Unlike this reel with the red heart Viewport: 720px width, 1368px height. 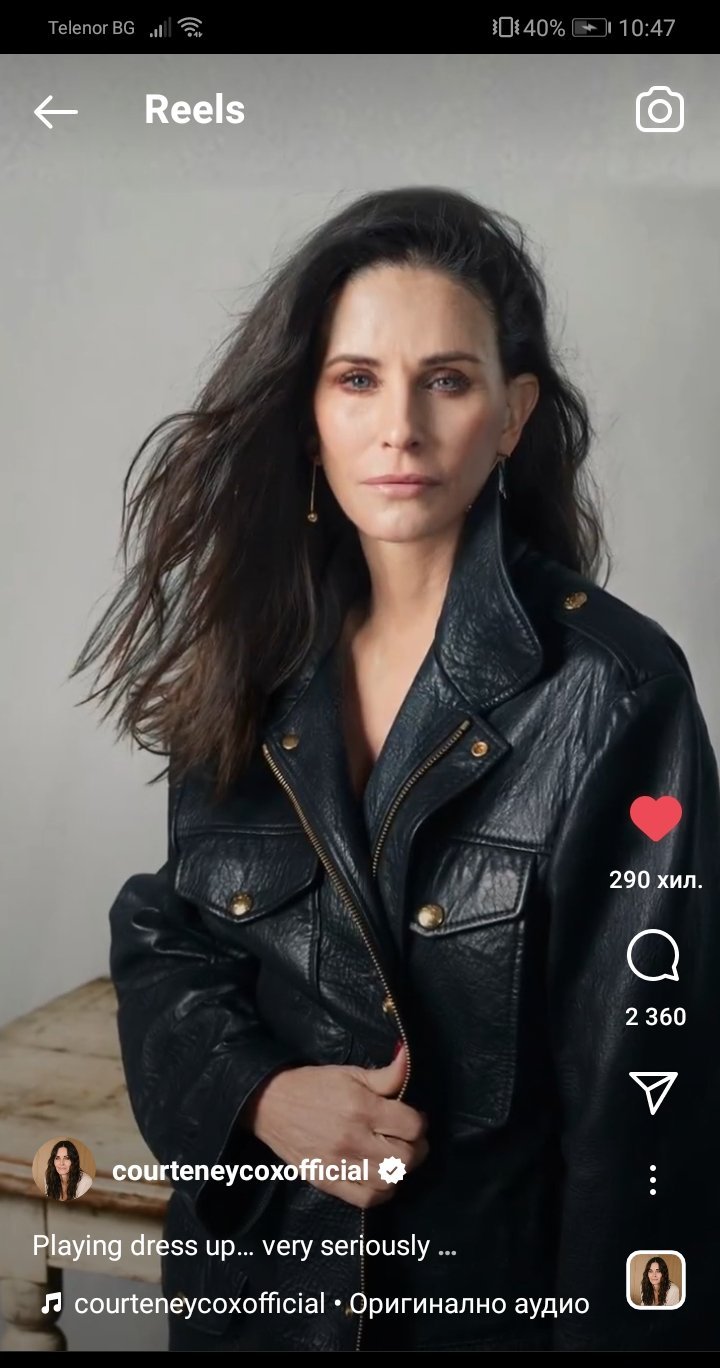pyautogui.click(x=655, y=819)
